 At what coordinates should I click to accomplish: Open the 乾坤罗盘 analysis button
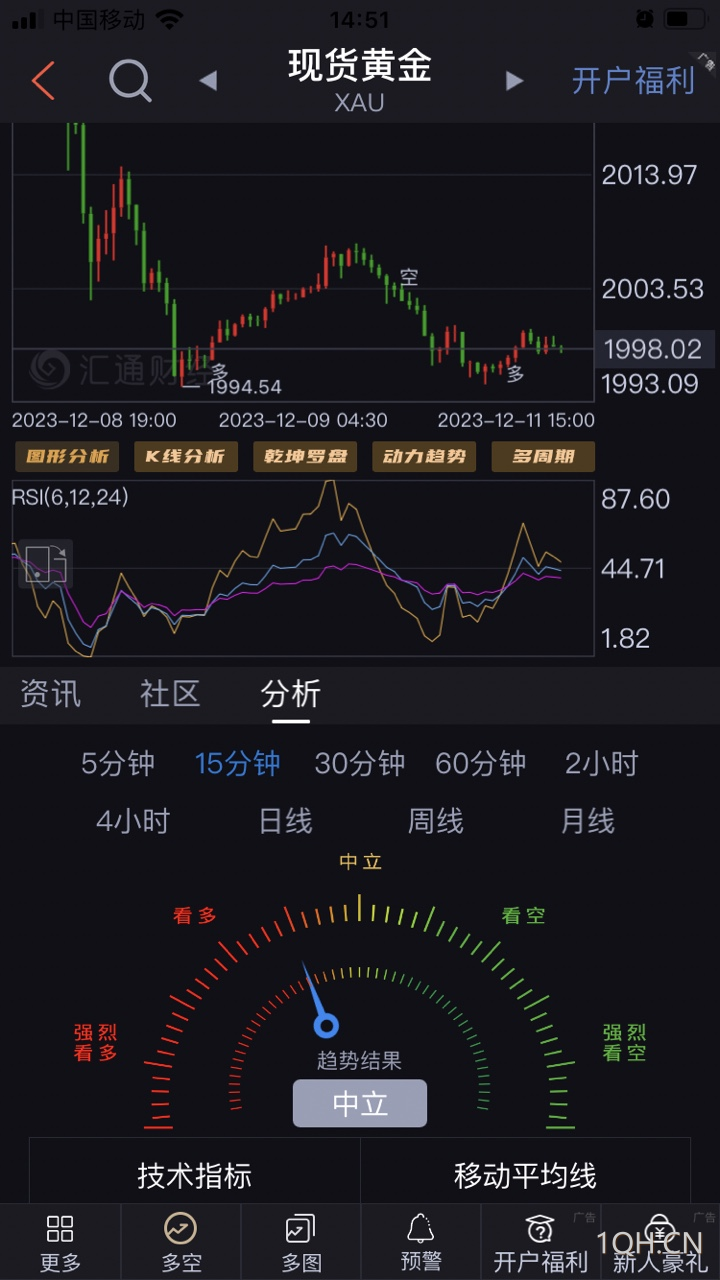pyautogui.click(x=304, y=456)
